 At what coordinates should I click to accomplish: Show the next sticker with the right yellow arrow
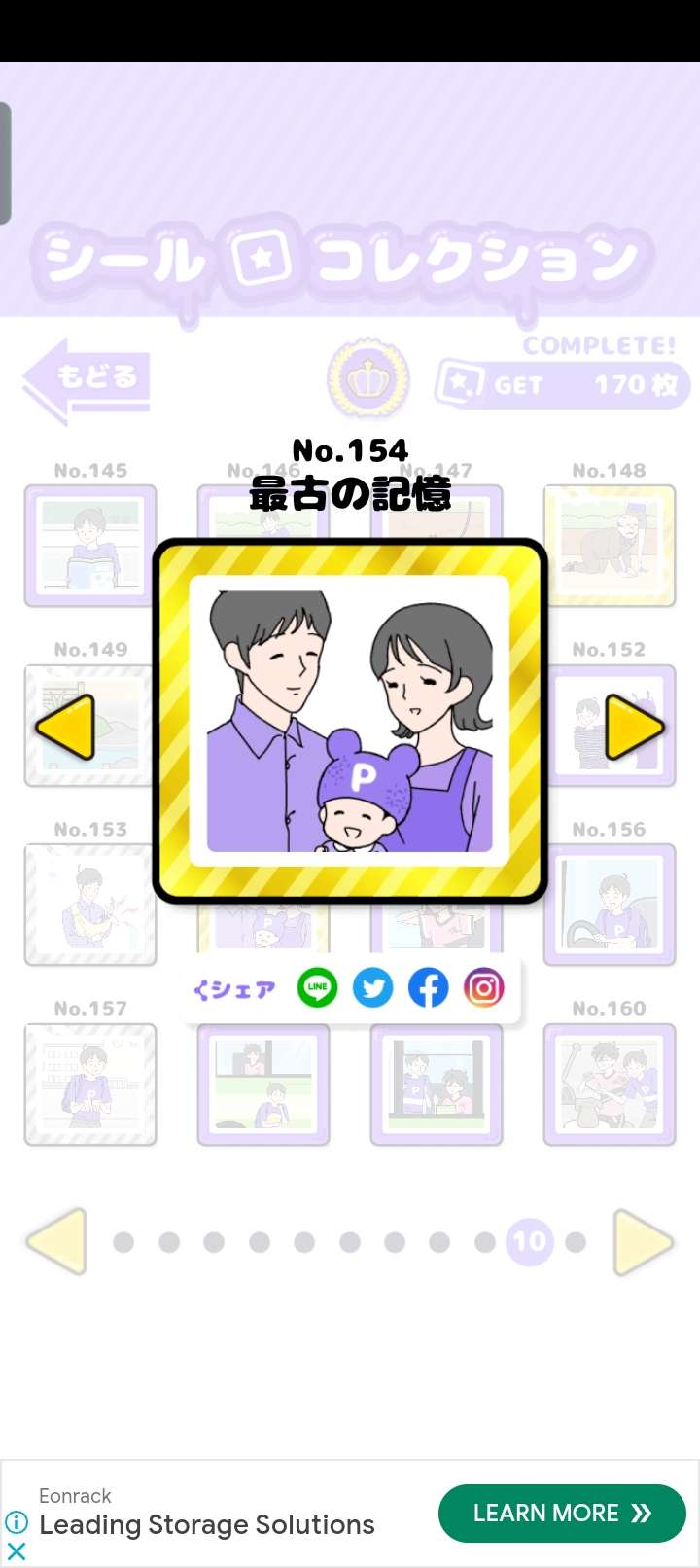point(634,727)
